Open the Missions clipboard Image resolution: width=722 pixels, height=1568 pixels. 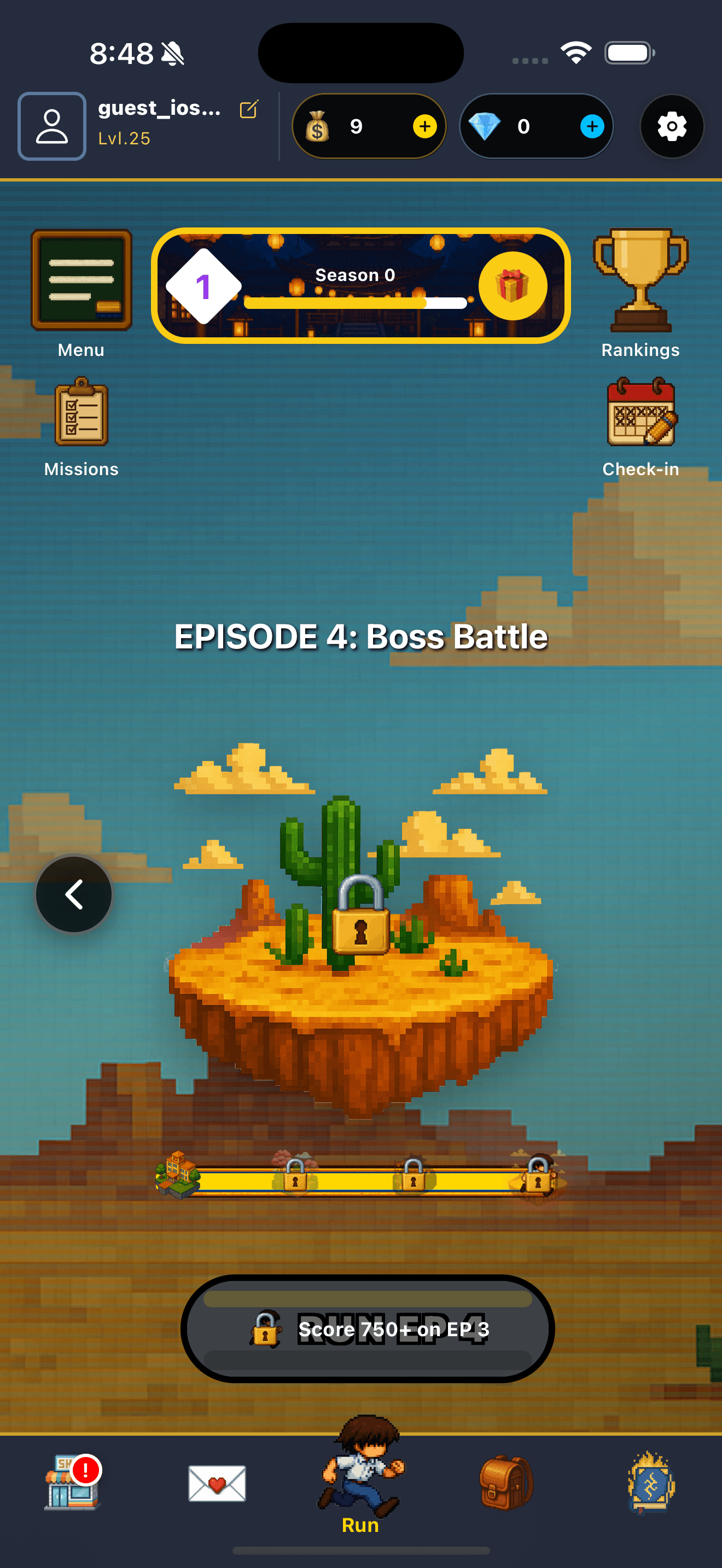(81, 413)
